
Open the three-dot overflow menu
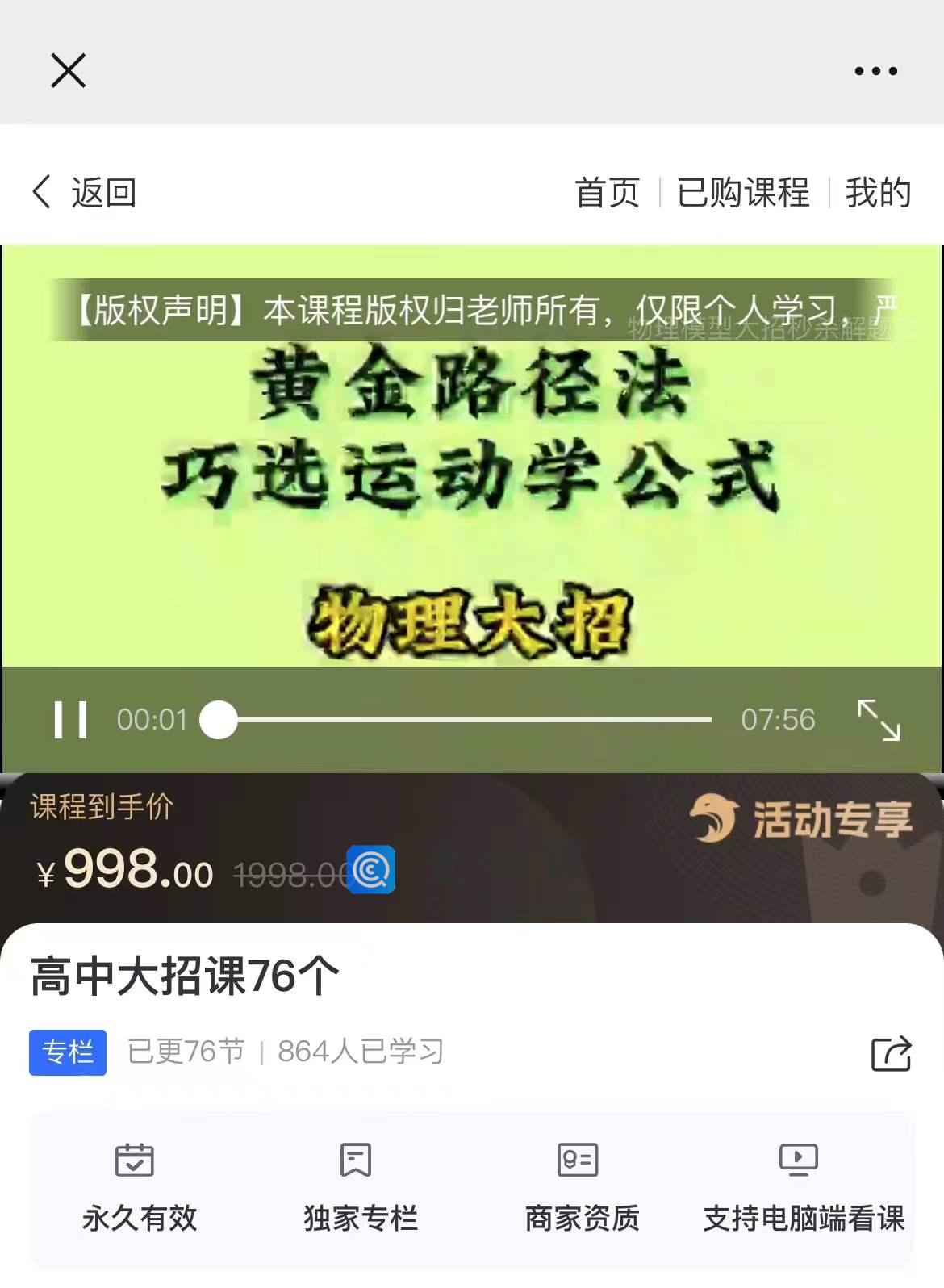(875, 71)
